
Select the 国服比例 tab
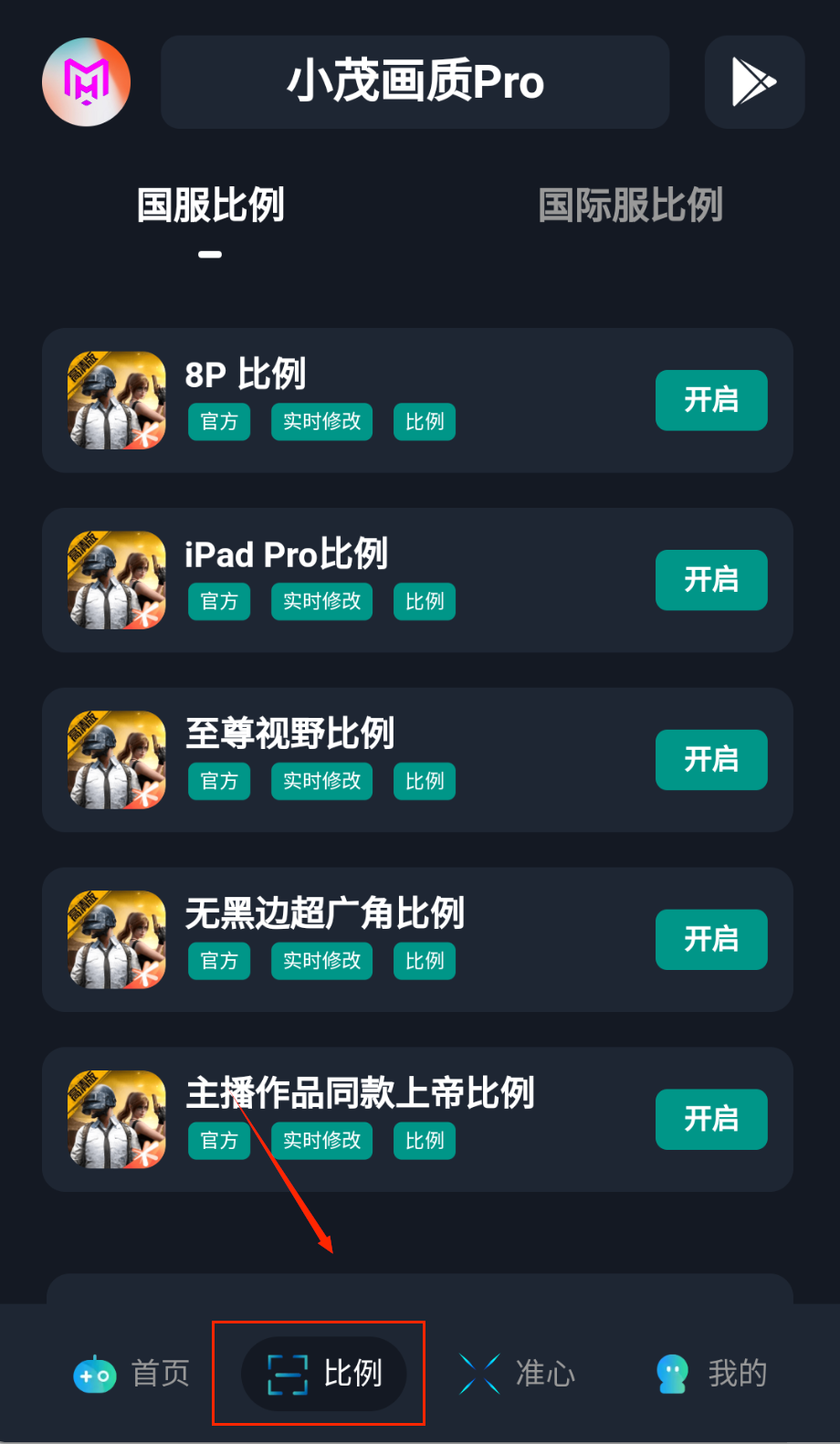(211, 206)
